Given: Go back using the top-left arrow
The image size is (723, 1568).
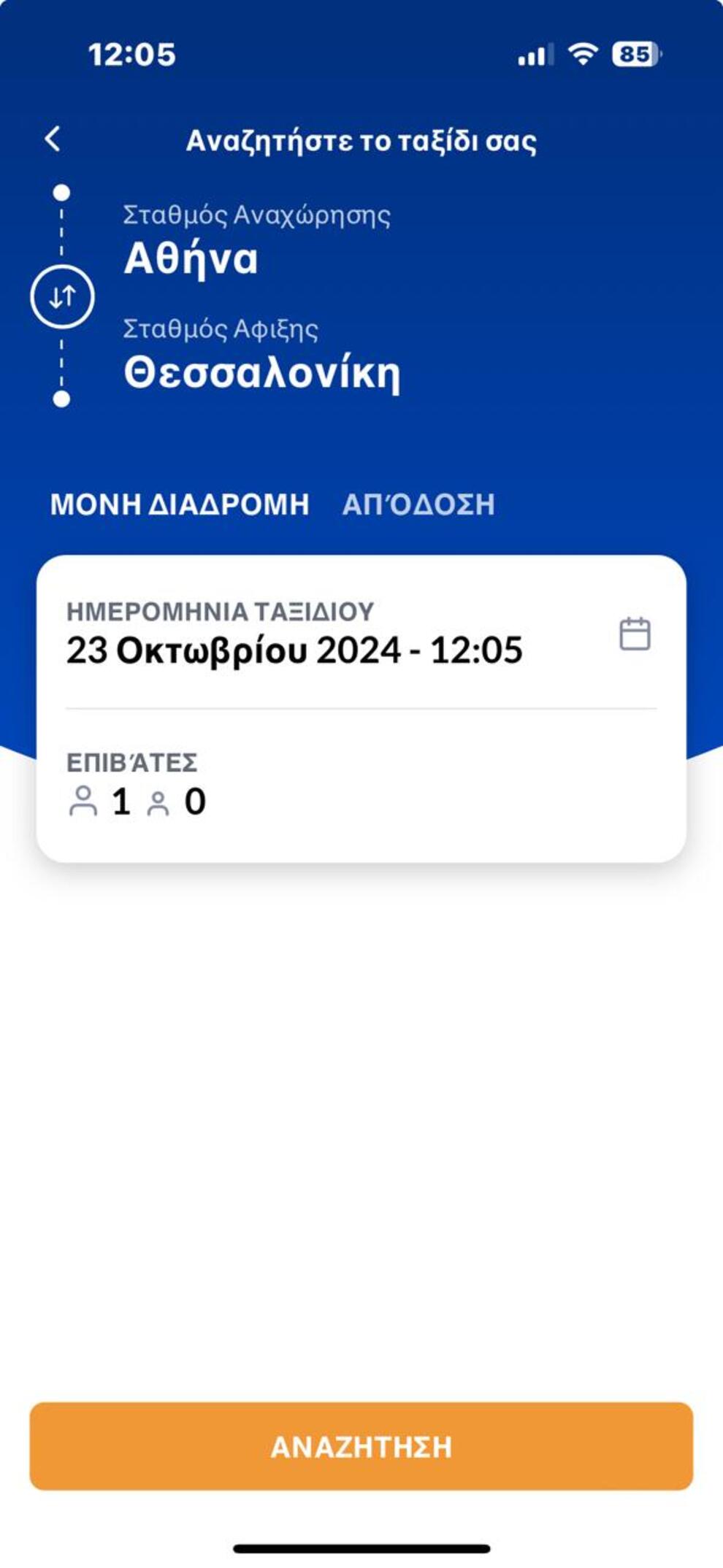Looking at the screenshot, I should pyautogui.click(x=53, y=139).
